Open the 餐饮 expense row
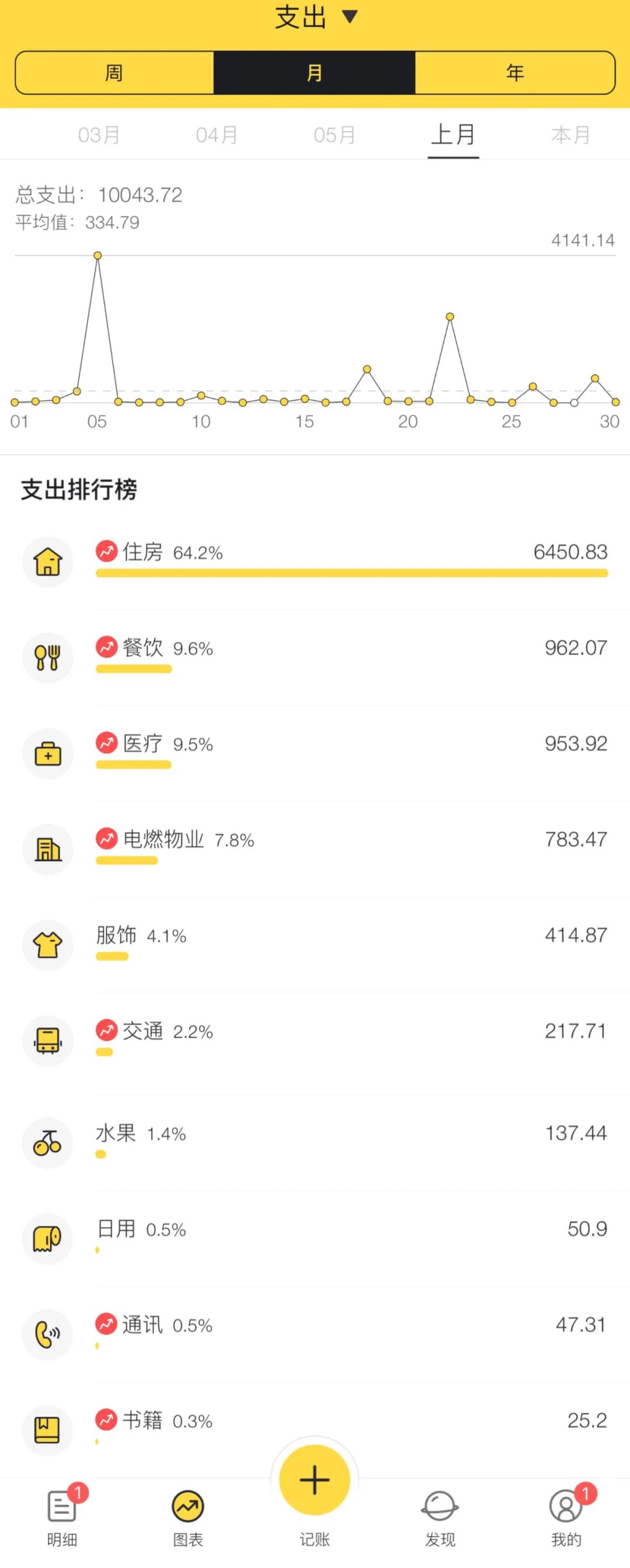 [x=314, y=658]
